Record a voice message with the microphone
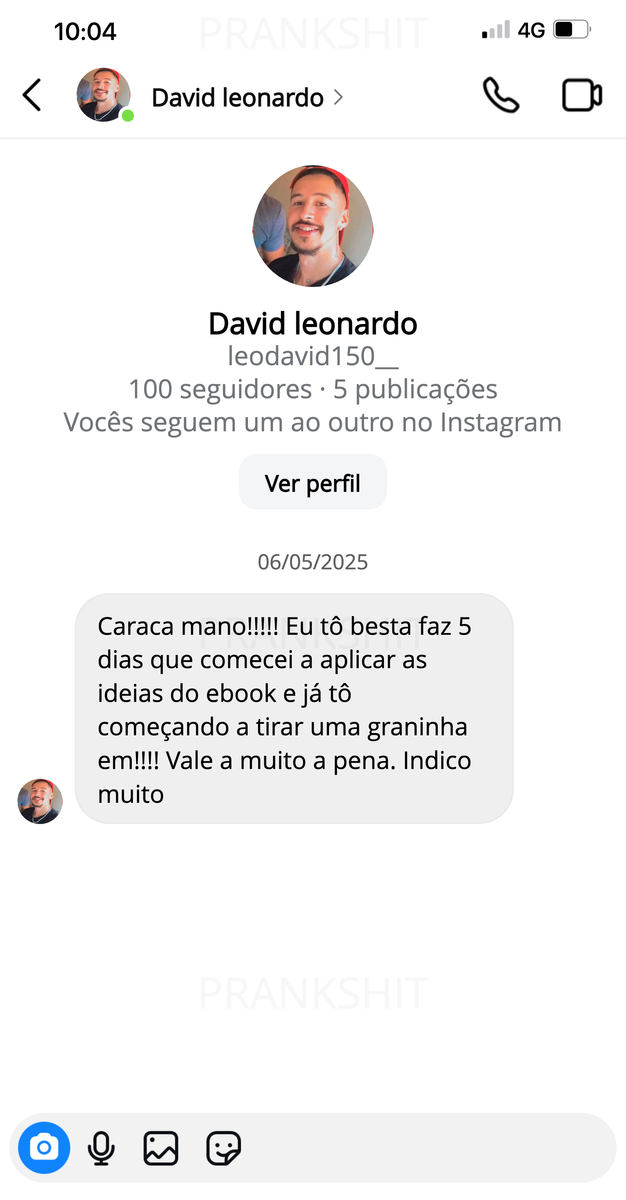The image size is (626, 1200). (101, 1147)
